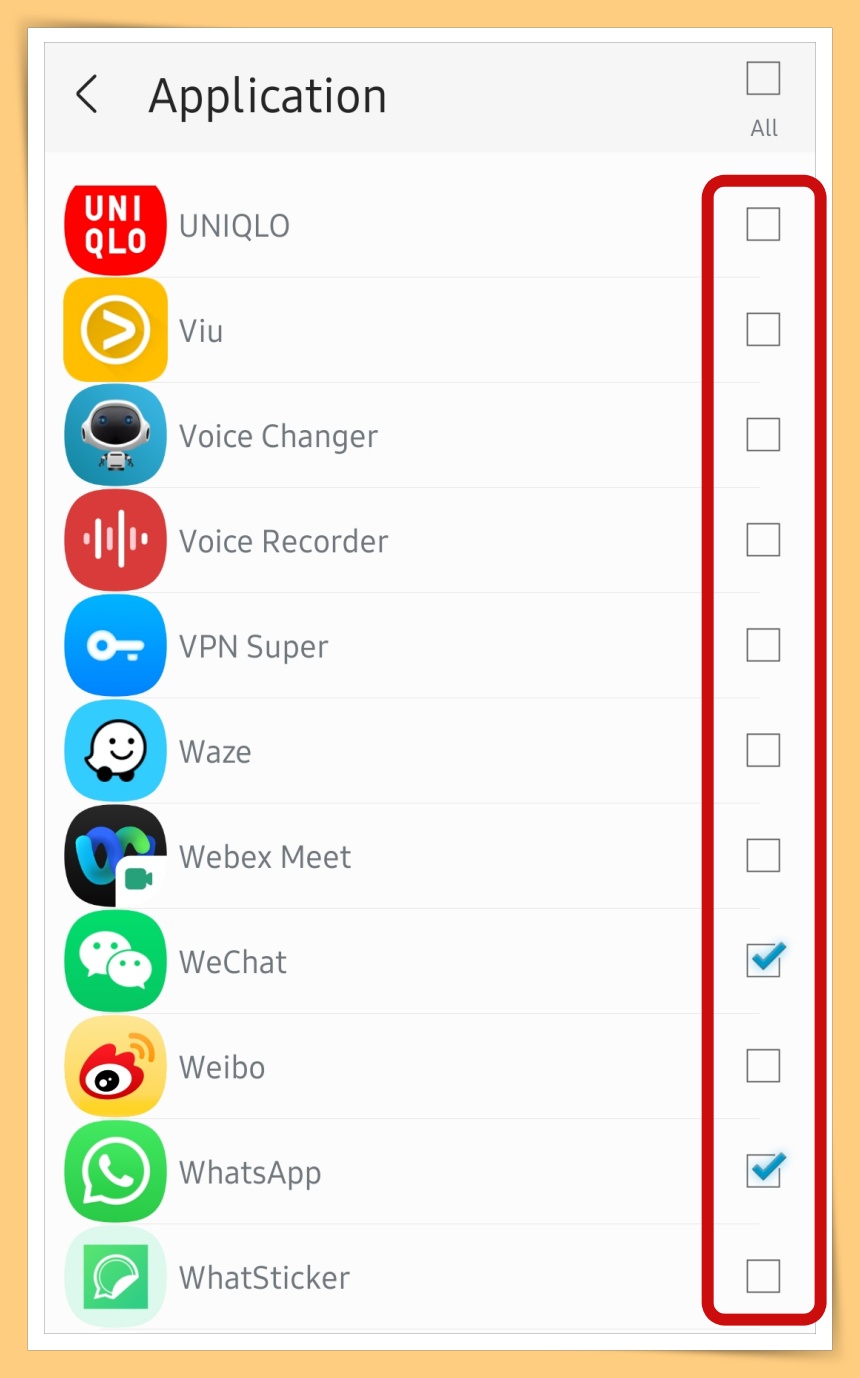Select the Webex Meet checkbox
Image resolution: width=860 pixels, height=1378 pixels.
click(763, 856)
